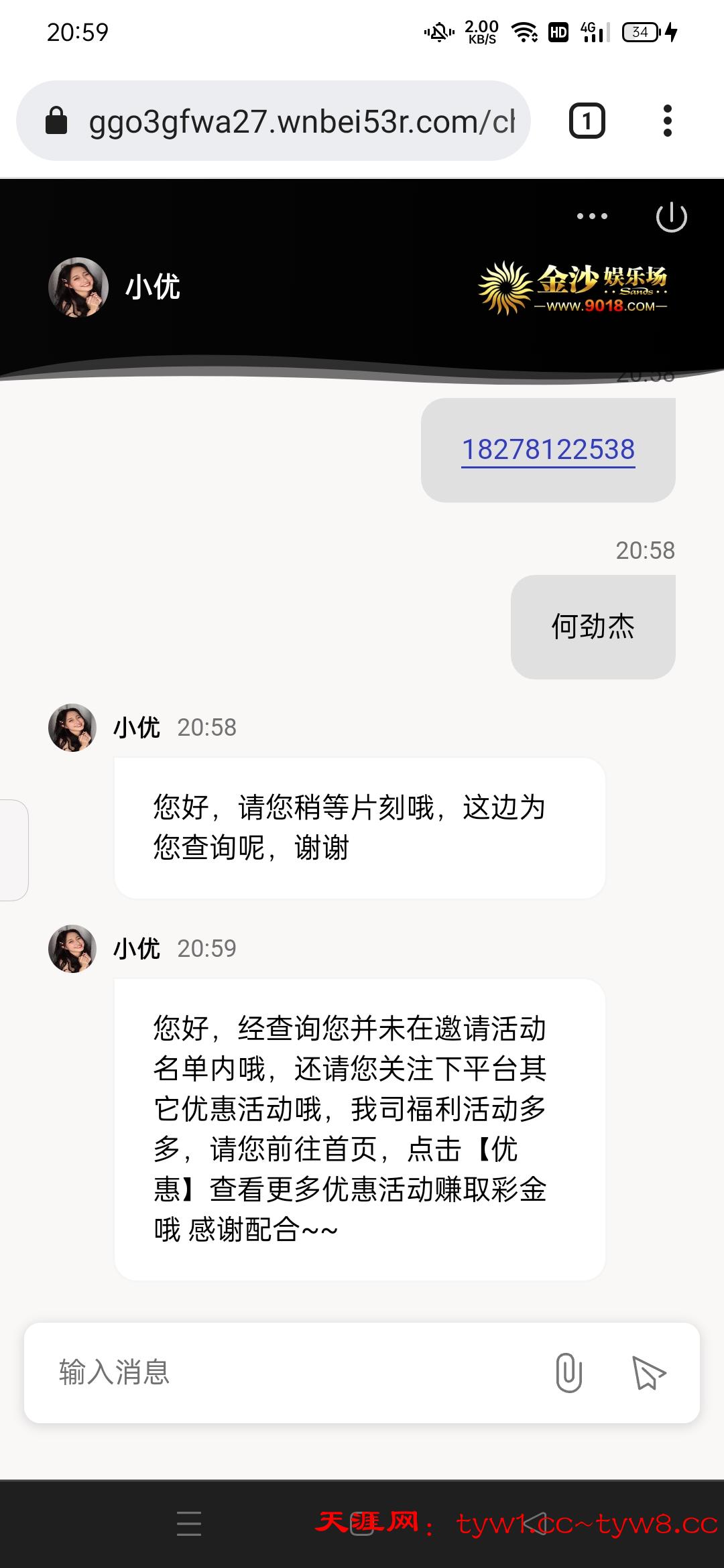
Task: Open the system recent apps menu button
Action: (189, 1523)
